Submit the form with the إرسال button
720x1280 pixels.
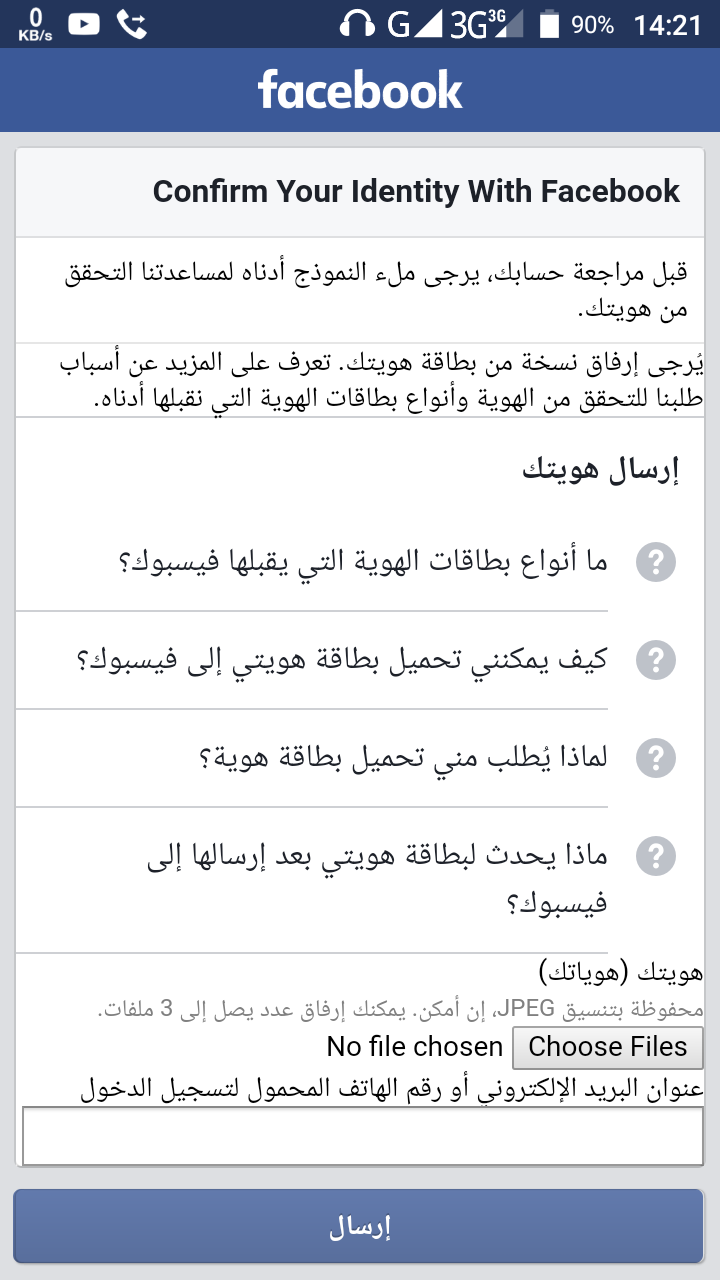360,1228
